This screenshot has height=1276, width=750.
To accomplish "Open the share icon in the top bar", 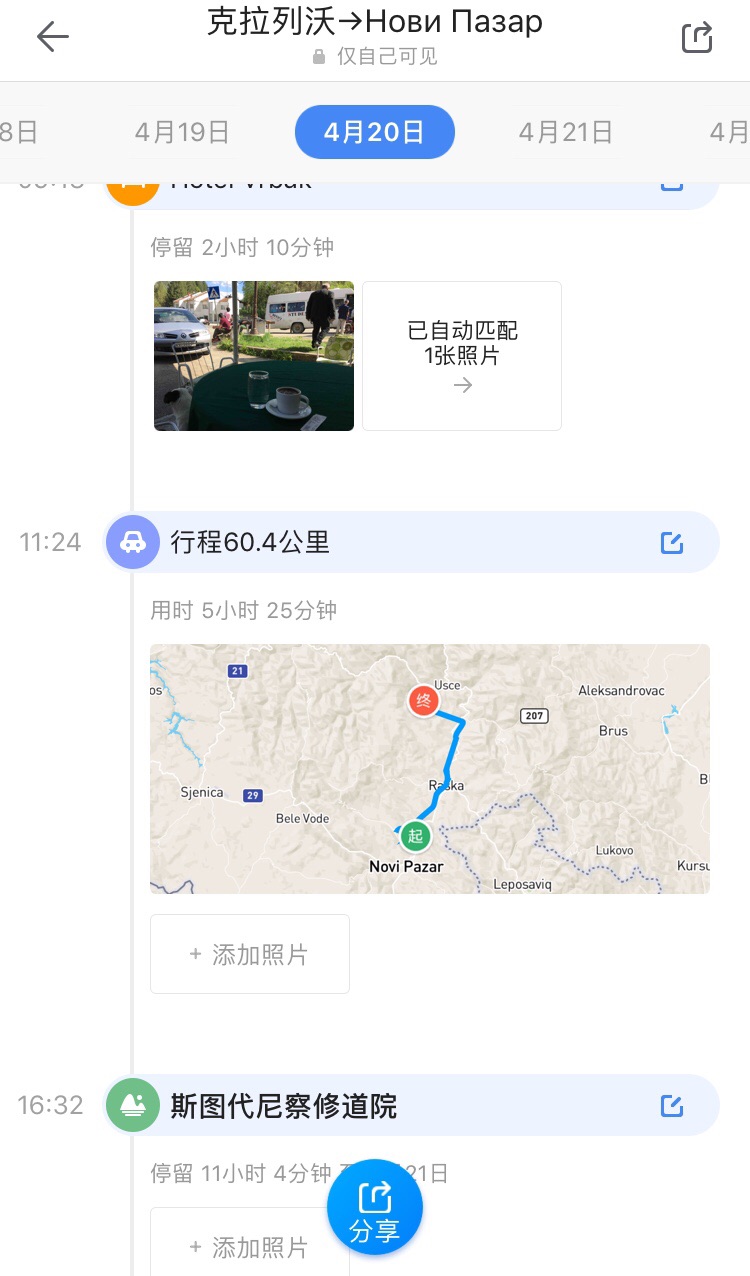I will 697,37.
